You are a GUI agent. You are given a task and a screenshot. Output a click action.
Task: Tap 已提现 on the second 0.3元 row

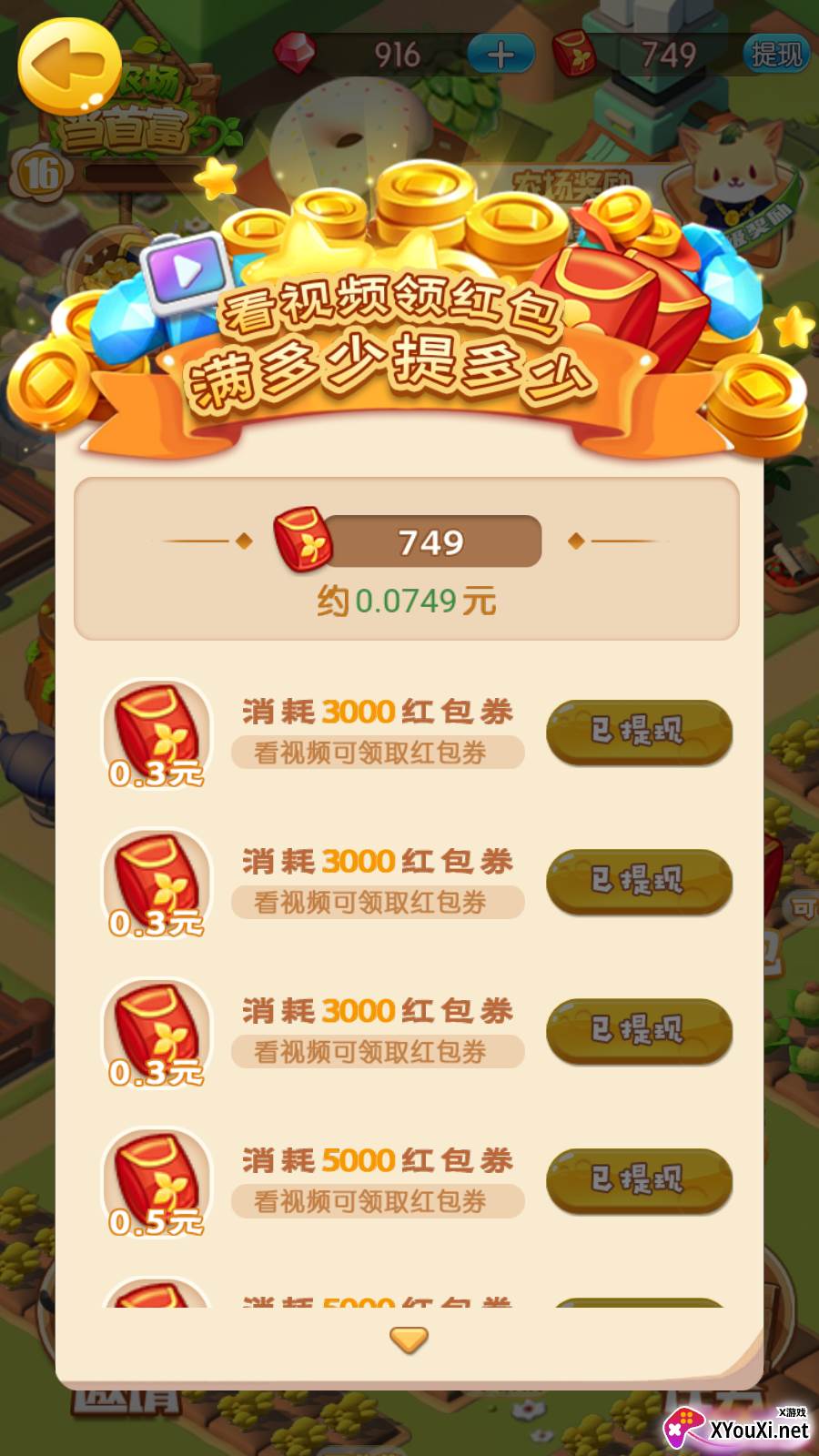[x=639, y=881]
